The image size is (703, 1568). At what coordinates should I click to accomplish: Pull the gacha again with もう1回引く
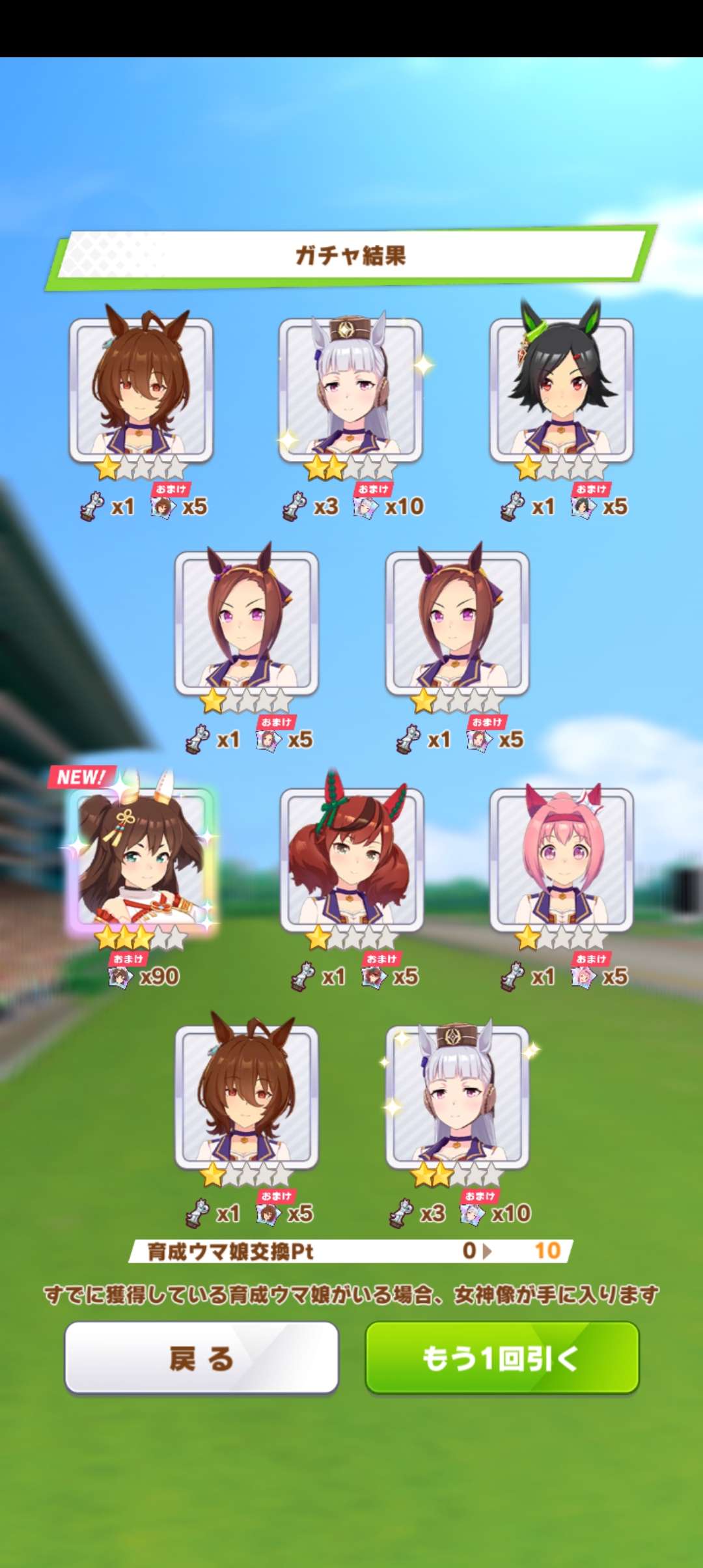502,1358
